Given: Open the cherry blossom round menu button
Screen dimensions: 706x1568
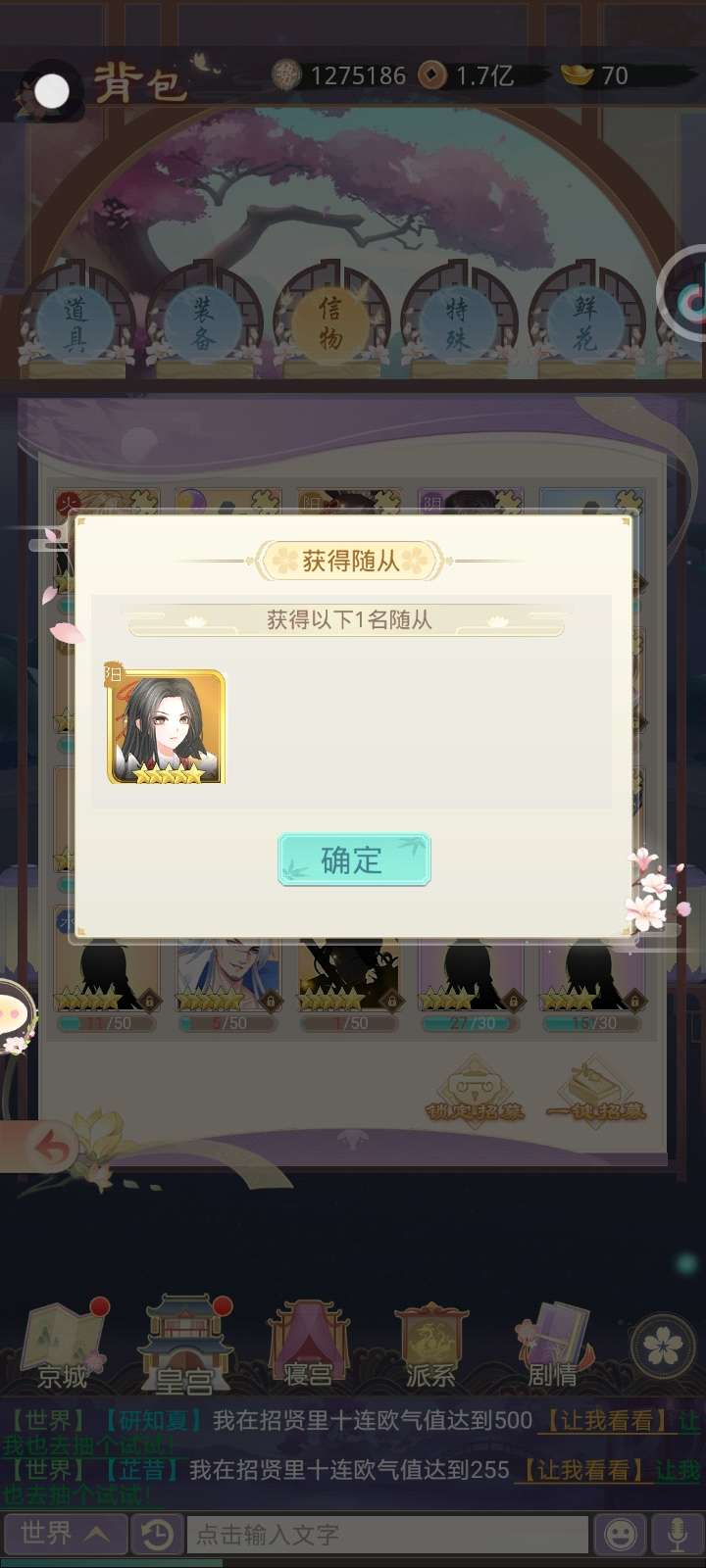Looking at the screenshot, I should [x=663, y=1348].
